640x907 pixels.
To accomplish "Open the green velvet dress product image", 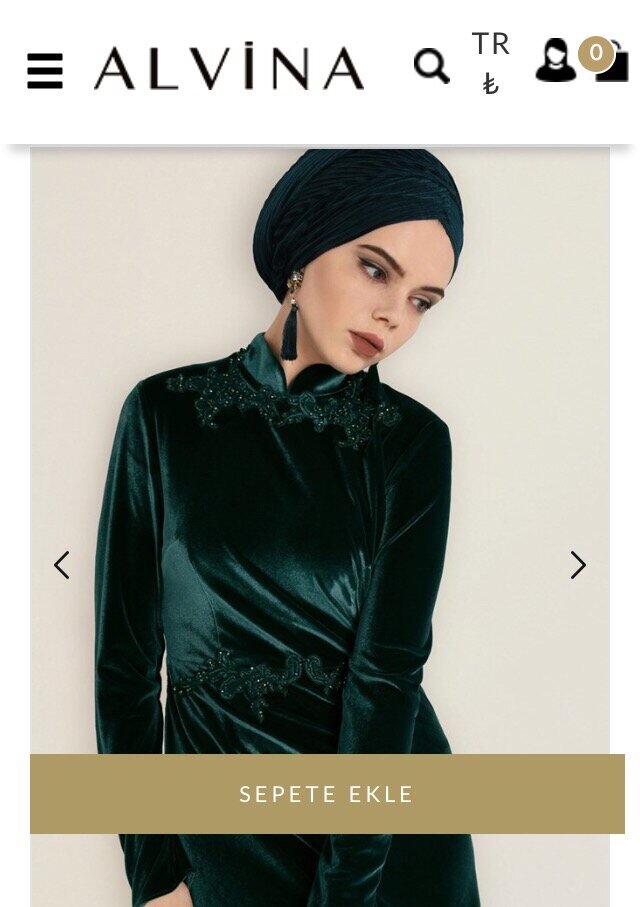I will (320, 451).
